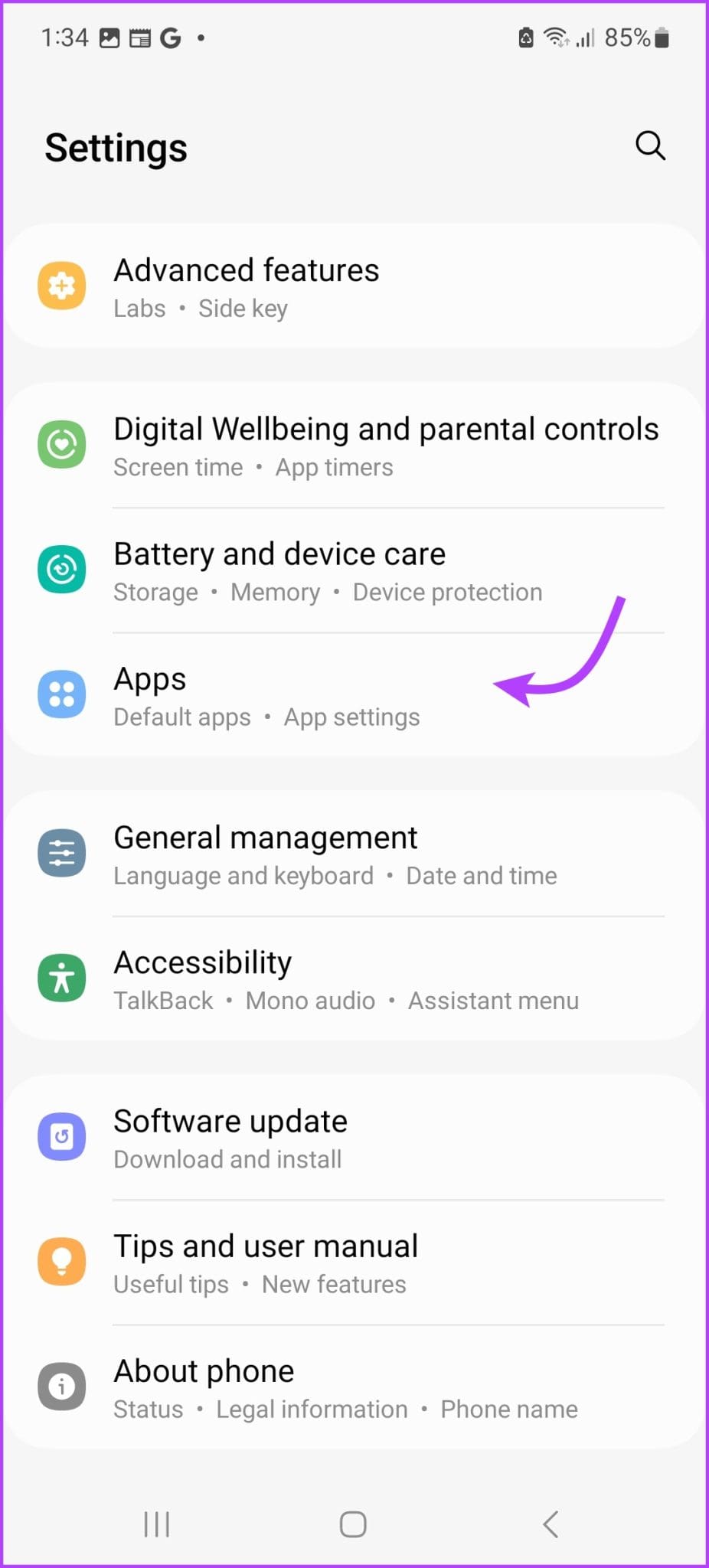This screenshot has width=709, height=1568.
Task: Open the About phone info icon
Action: pos(61,1386)
